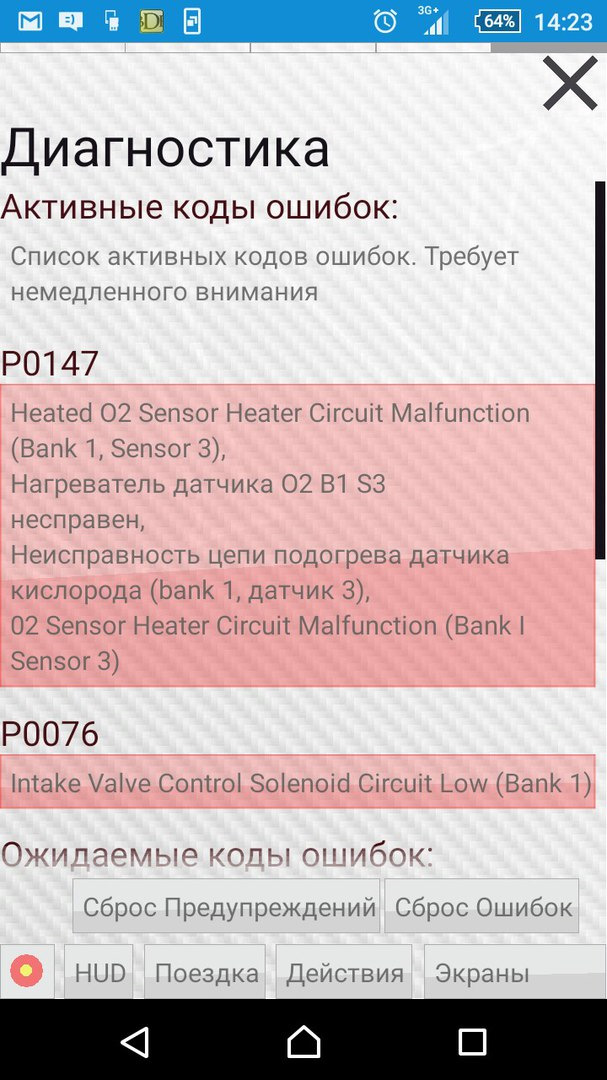Open the Экраны section
Screen dimensions: 607x1080
coord(481,972)
